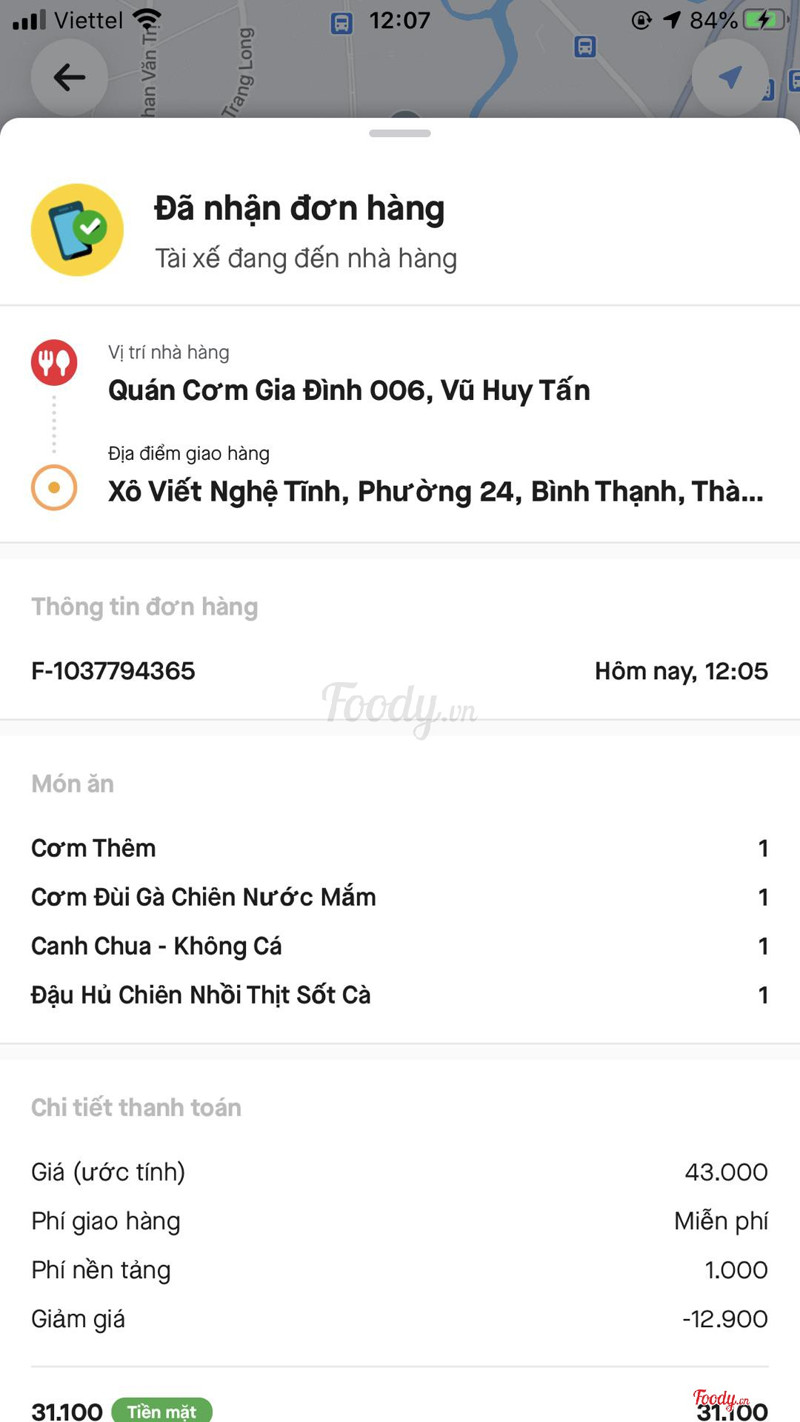Go back using the arrow button
The width and height of the screenshot is (800, 1422).
[69, 77]
